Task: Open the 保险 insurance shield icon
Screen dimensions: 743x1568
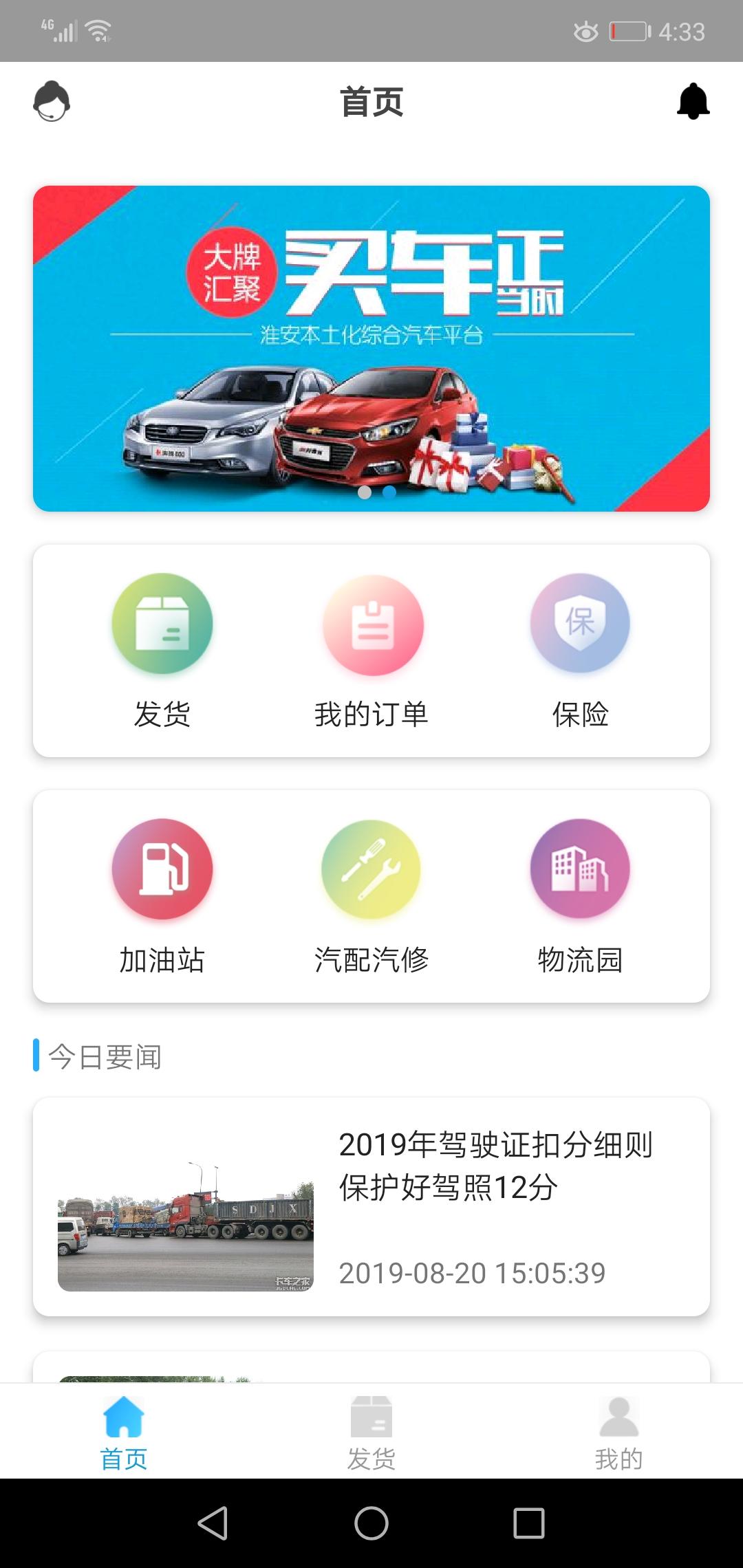Action: [580, 622]
